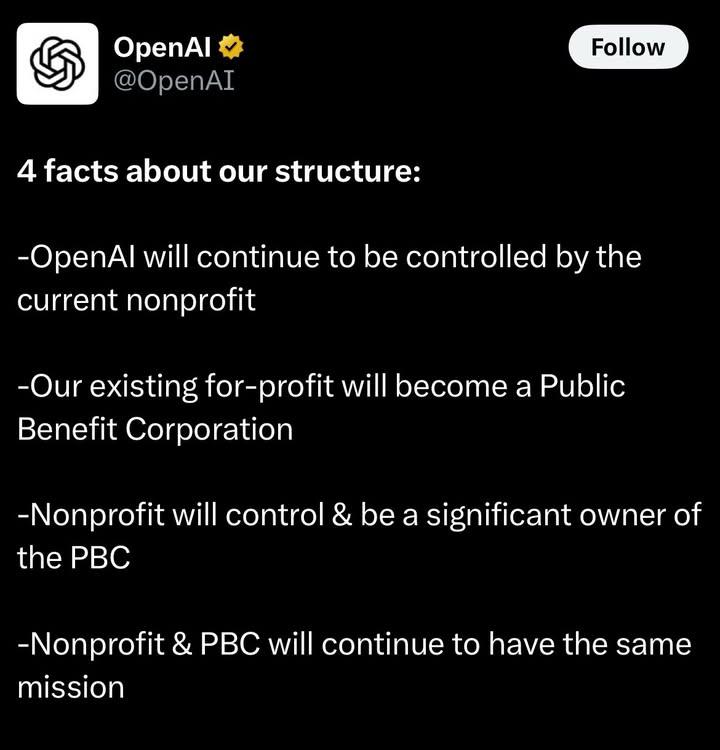Follow the OpenAI account
The width and height of the screenshot is (720, 750).
[x=627, y=47]
